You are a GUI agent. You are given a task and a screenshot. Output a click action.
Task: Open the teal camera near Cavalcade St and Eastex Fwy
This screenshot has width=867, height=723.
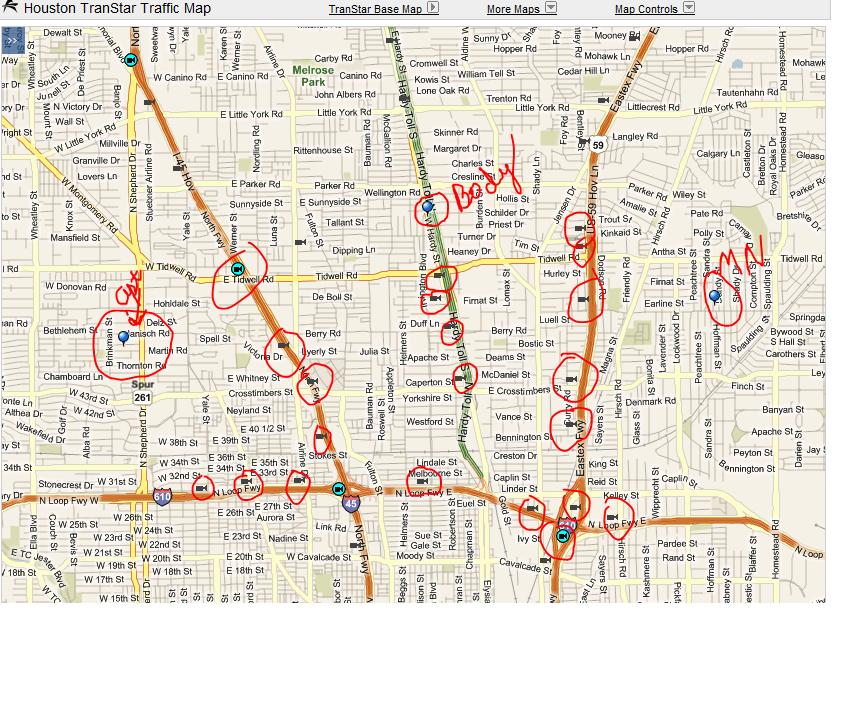pyautogui.click(x=562, y=537)
